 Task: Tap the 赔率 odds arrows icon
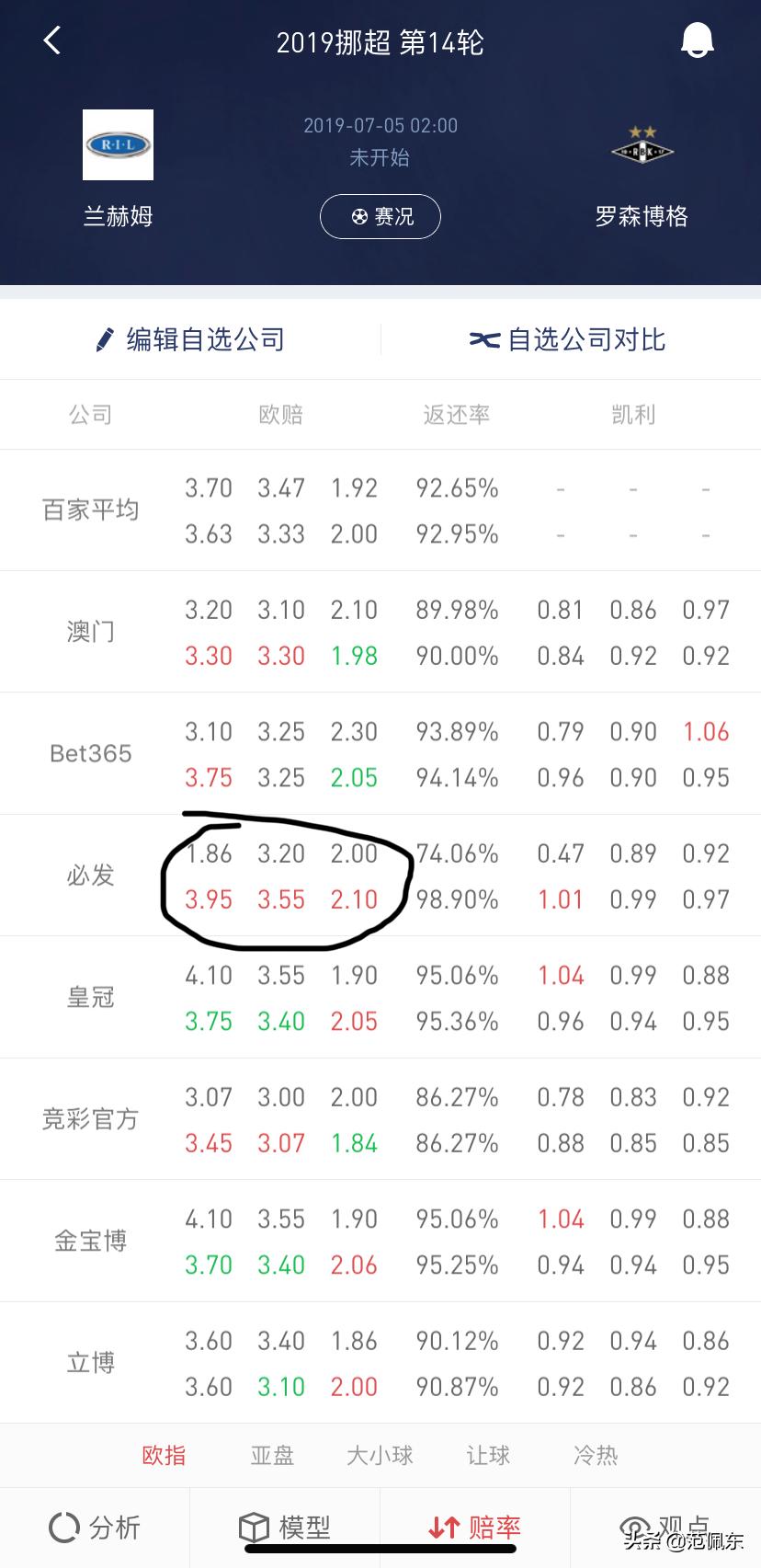click(445, 1527)
